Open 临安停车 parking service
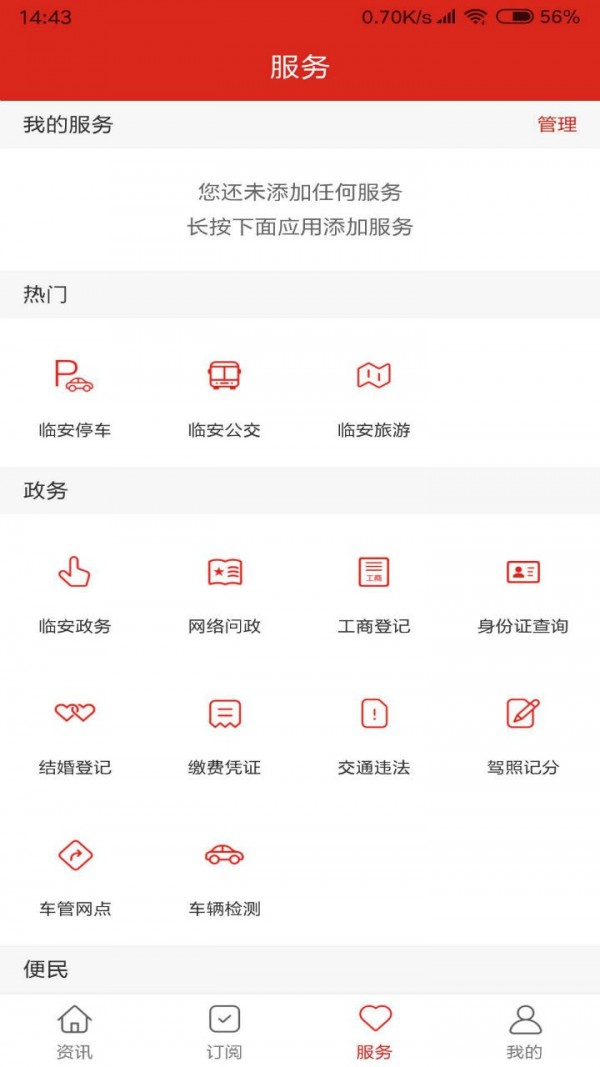 point(74,395)
